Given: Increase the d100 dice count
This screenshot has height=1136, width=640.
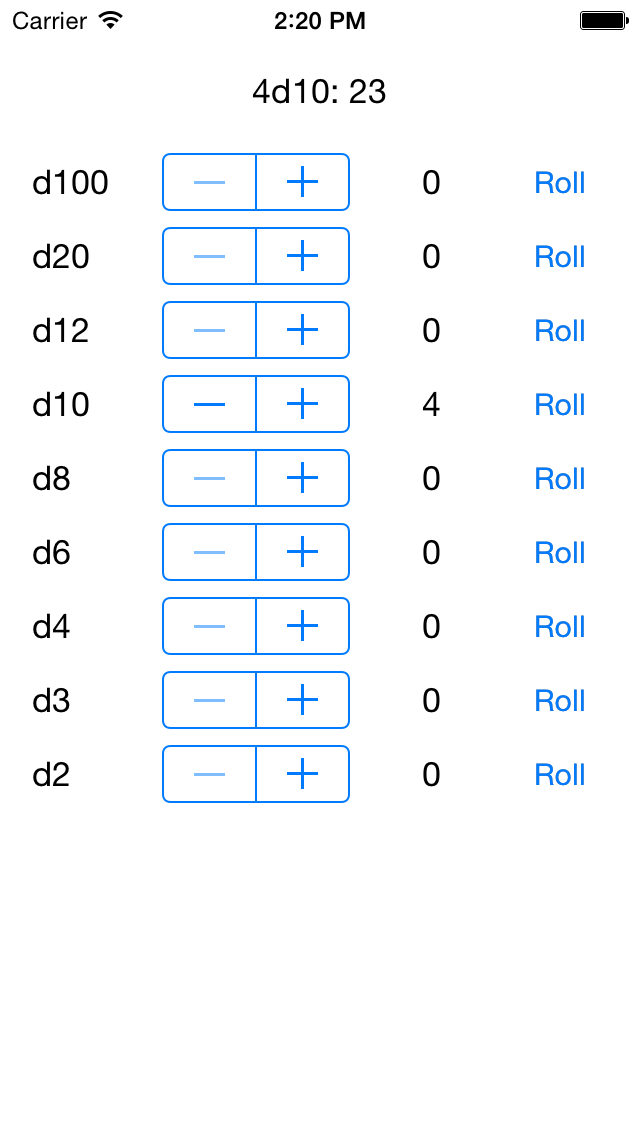Looking at the screenshot, I should (x=303, y=182).
